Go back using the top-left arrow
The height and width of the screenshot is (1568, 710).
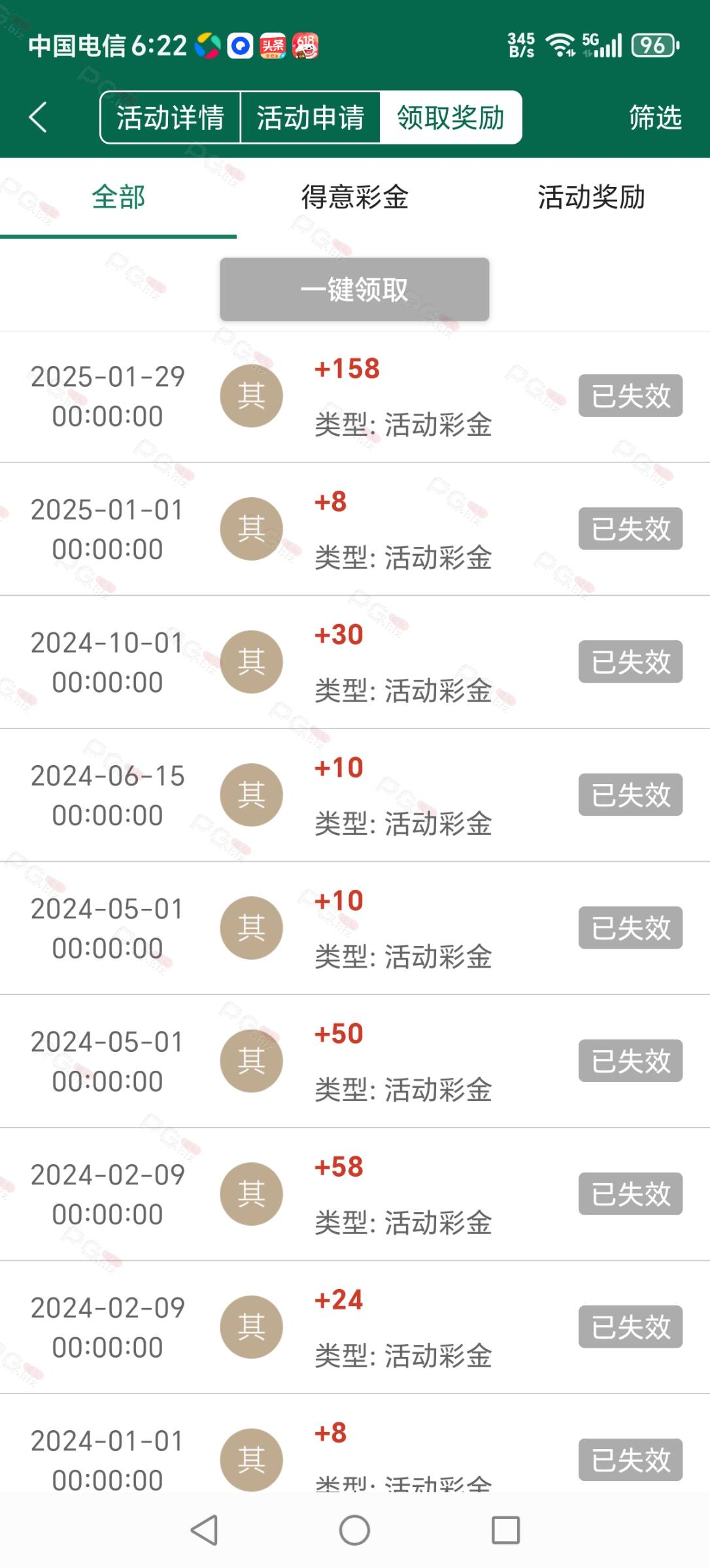38,118
